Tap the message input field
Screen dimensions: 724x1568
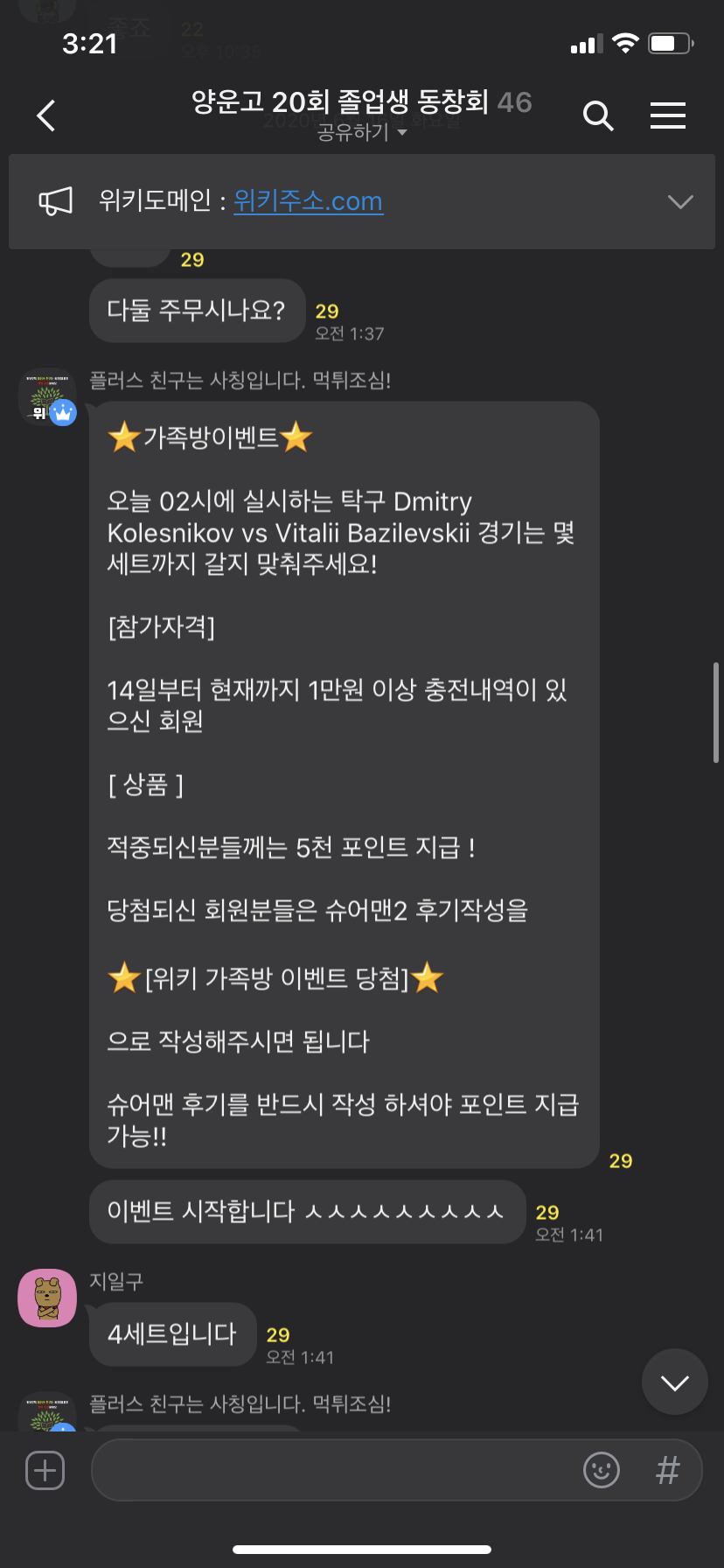pos(332,1470)
